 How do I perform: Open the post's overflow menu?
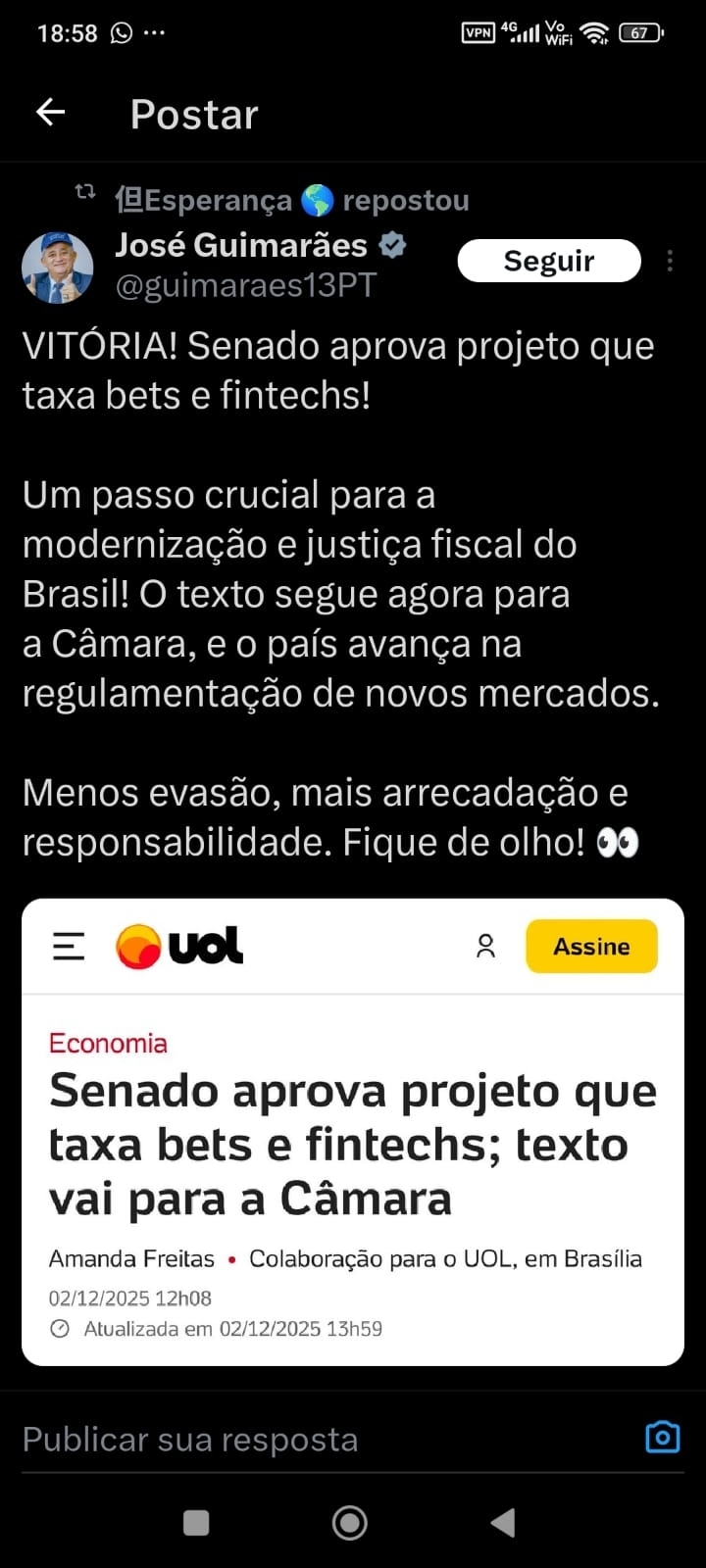tap(670, 261)
